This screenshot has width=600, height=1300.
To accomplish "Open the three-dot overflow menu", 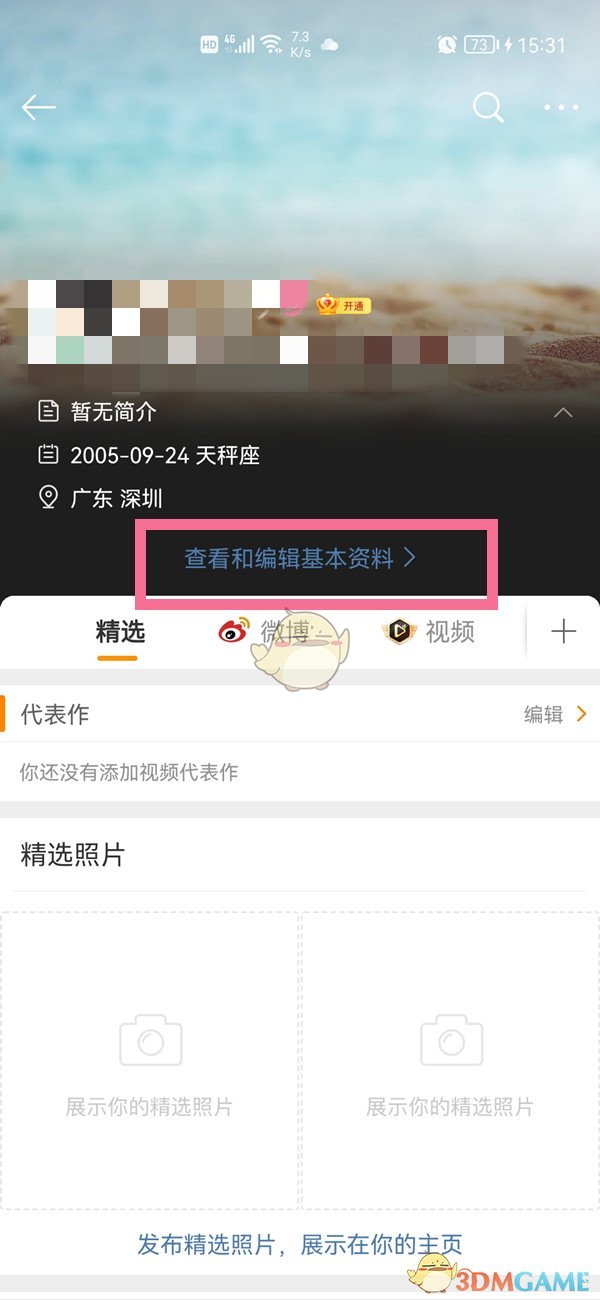I will 561,107.
